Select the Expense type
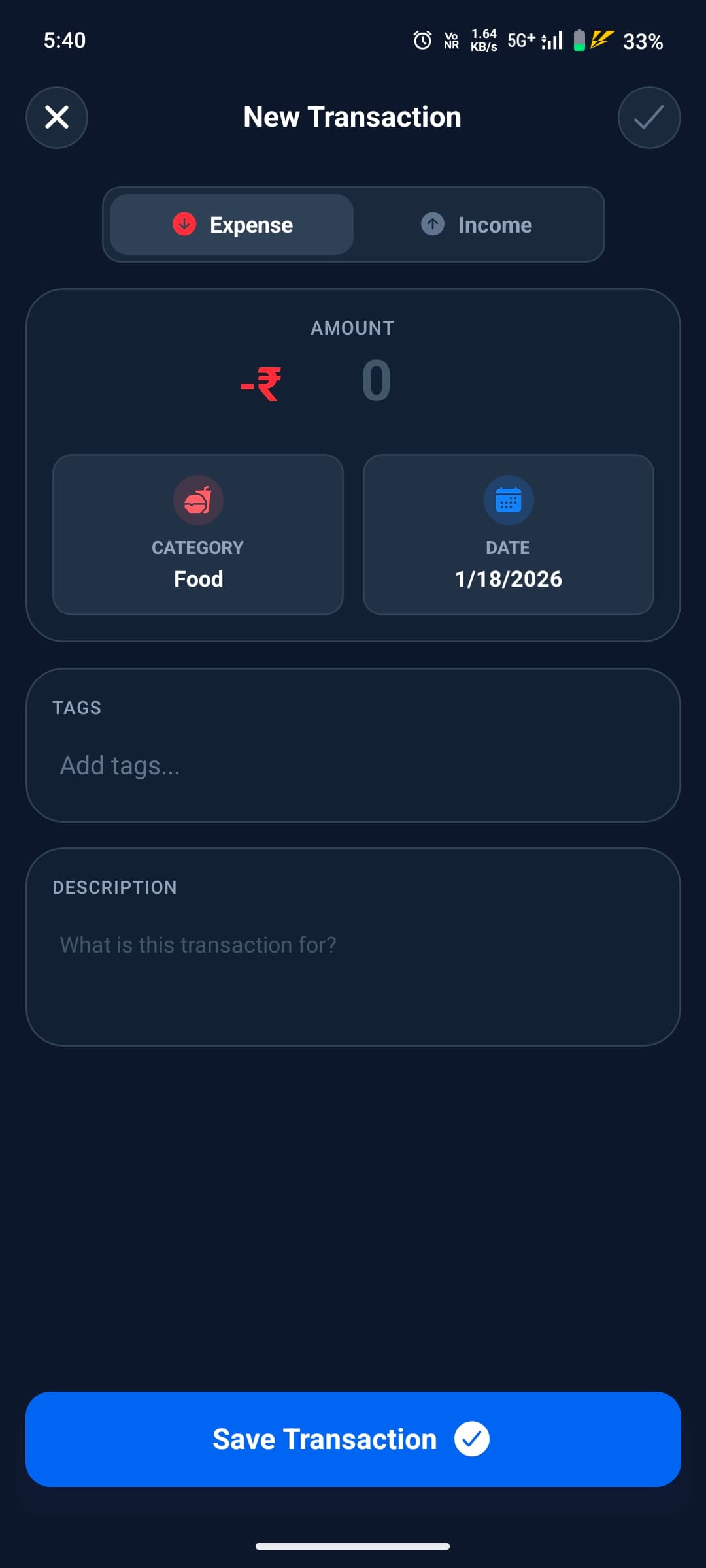Image resolution: width=706 pixels, height=1568 pixels. 232,225
